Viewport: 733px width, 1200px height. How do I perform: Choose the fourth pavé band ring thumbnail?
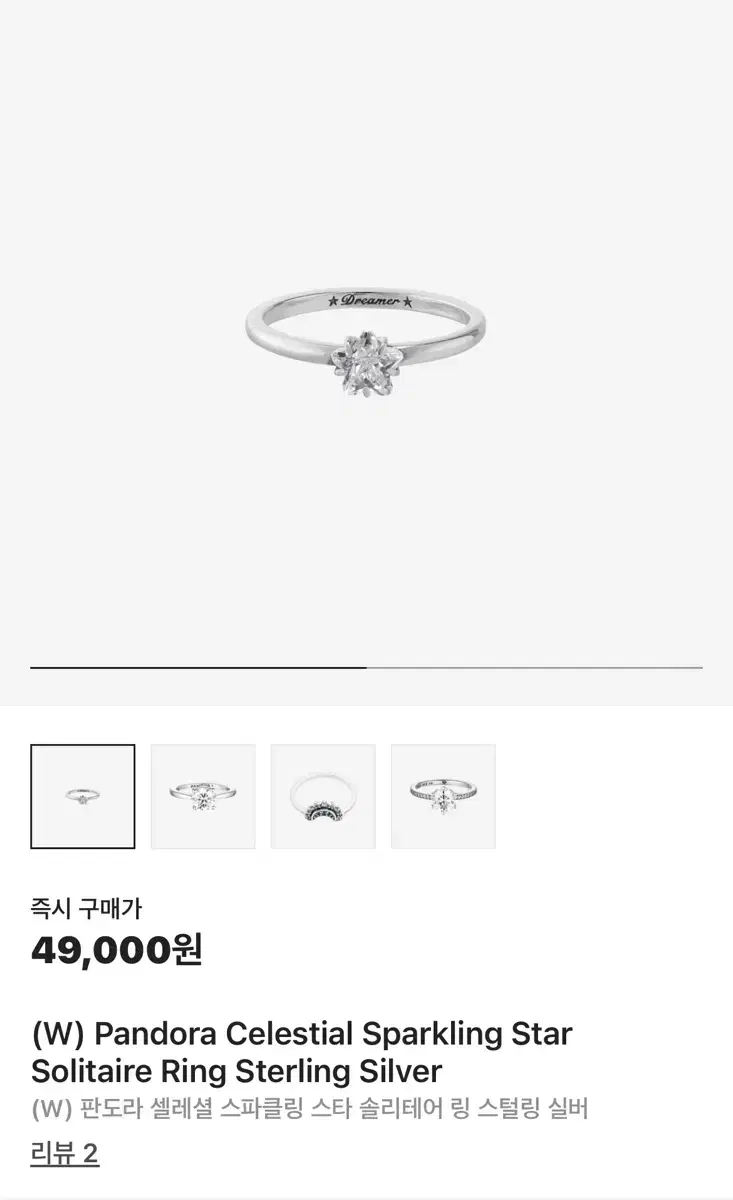coord(443,795)
